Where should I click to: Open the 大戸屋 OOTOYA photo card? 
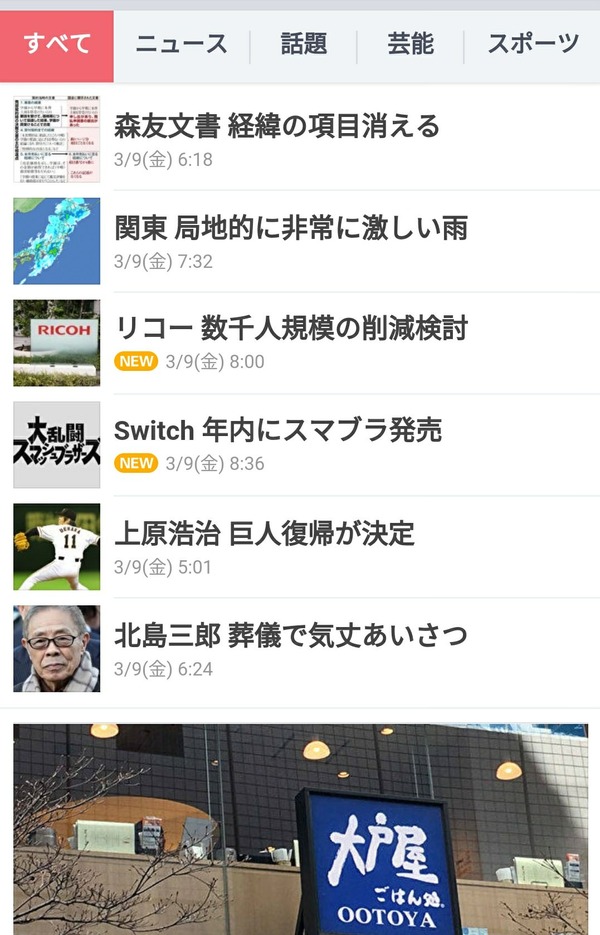pos(300,830)
